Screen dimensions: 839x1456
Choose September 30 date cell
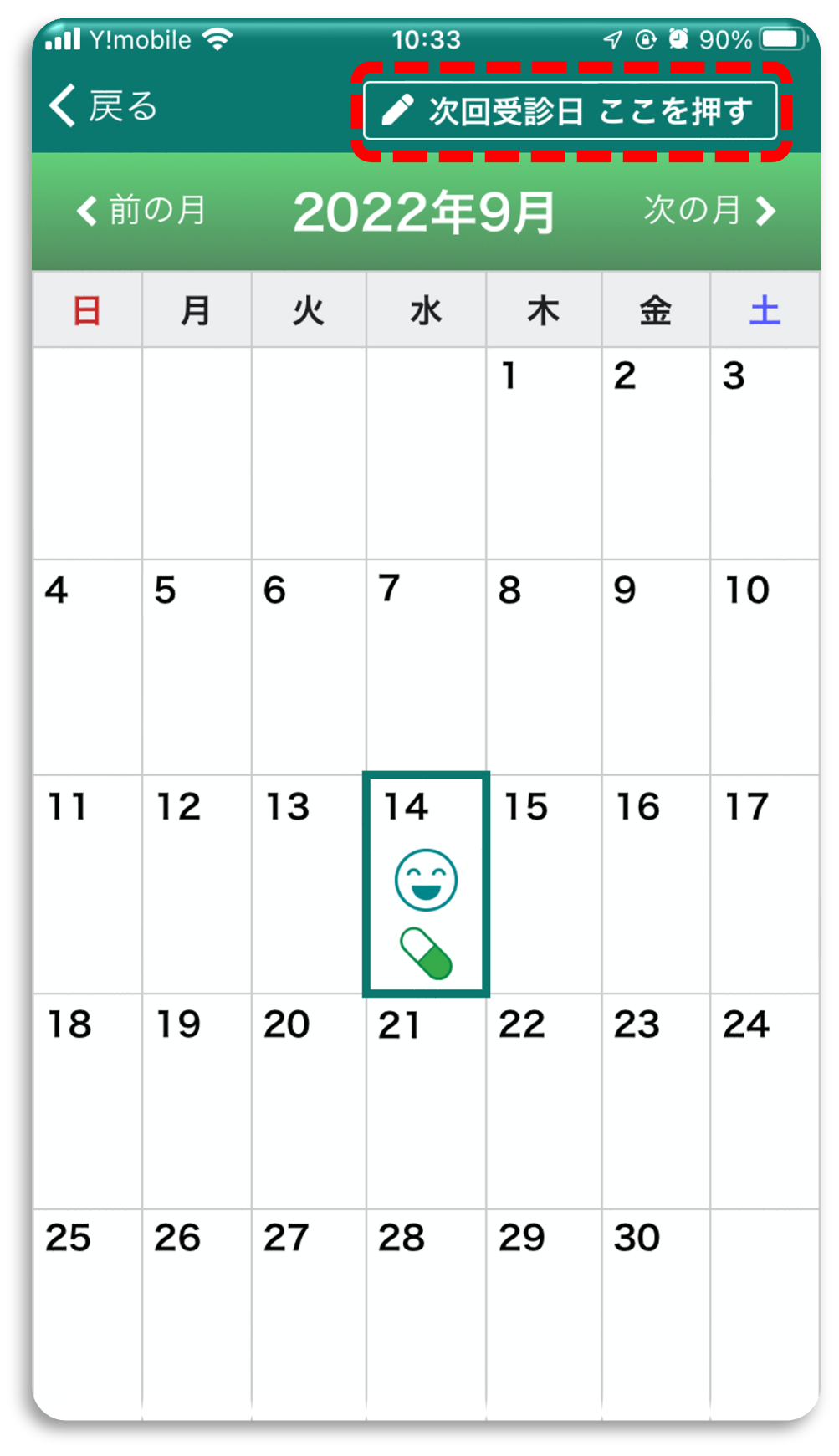coord(655,1313)
